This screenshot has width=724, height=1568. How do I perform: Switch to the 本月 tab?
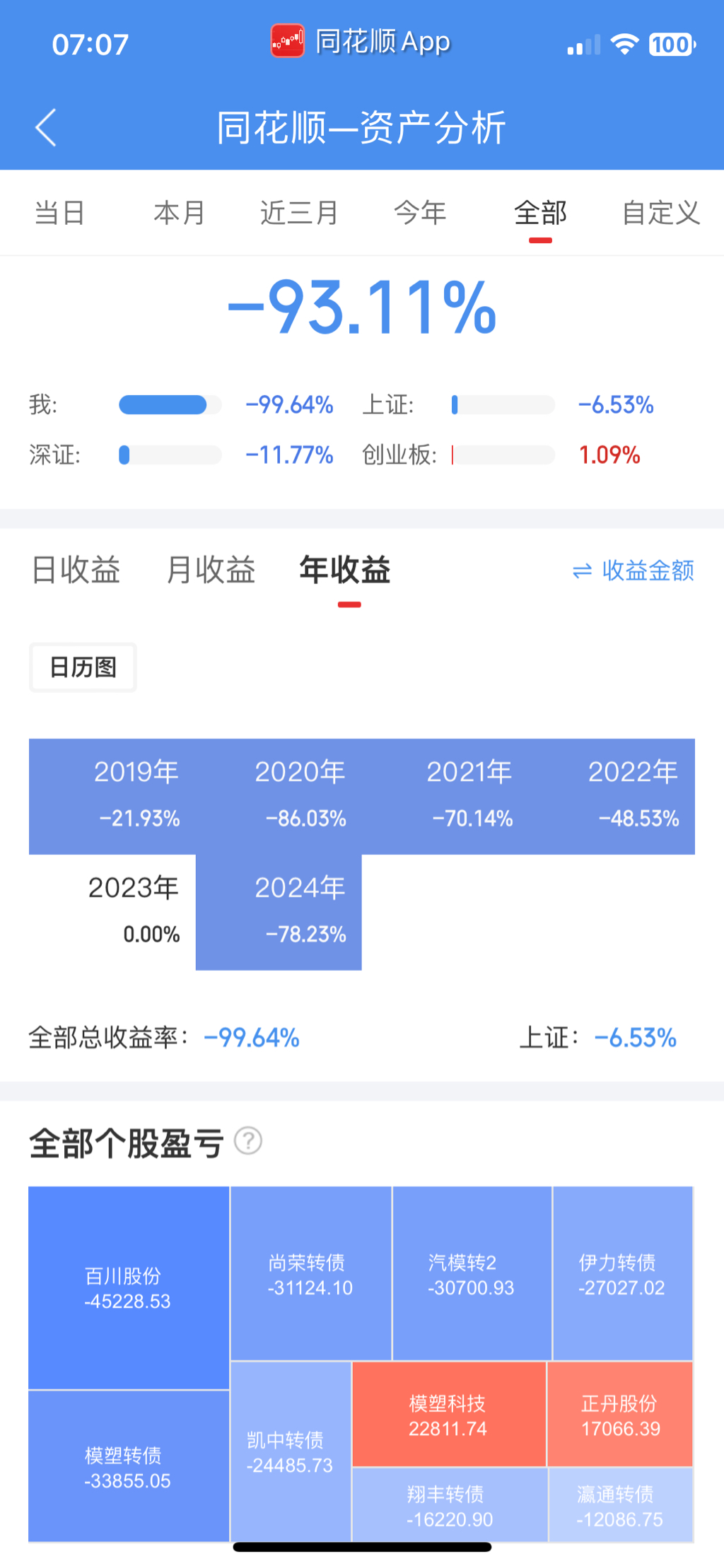tap(180, 213)
